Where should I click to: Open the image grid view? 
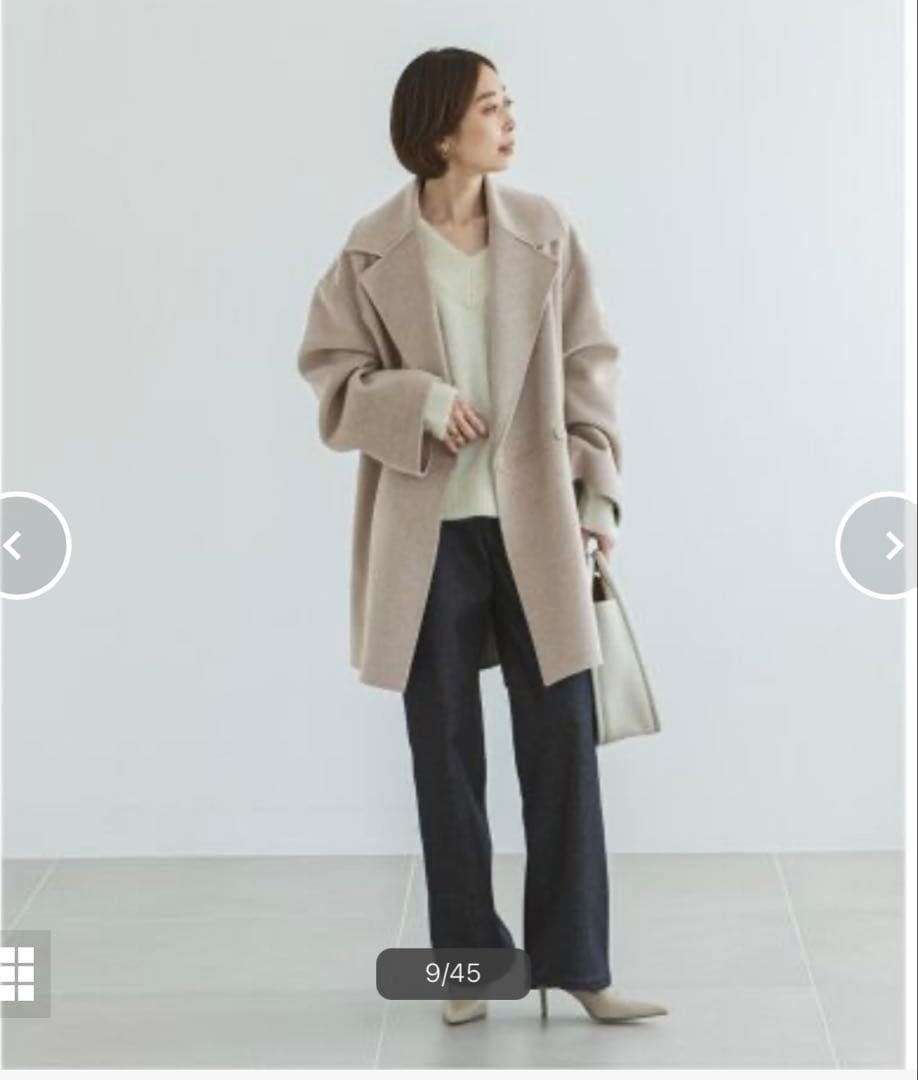point(20,973)
